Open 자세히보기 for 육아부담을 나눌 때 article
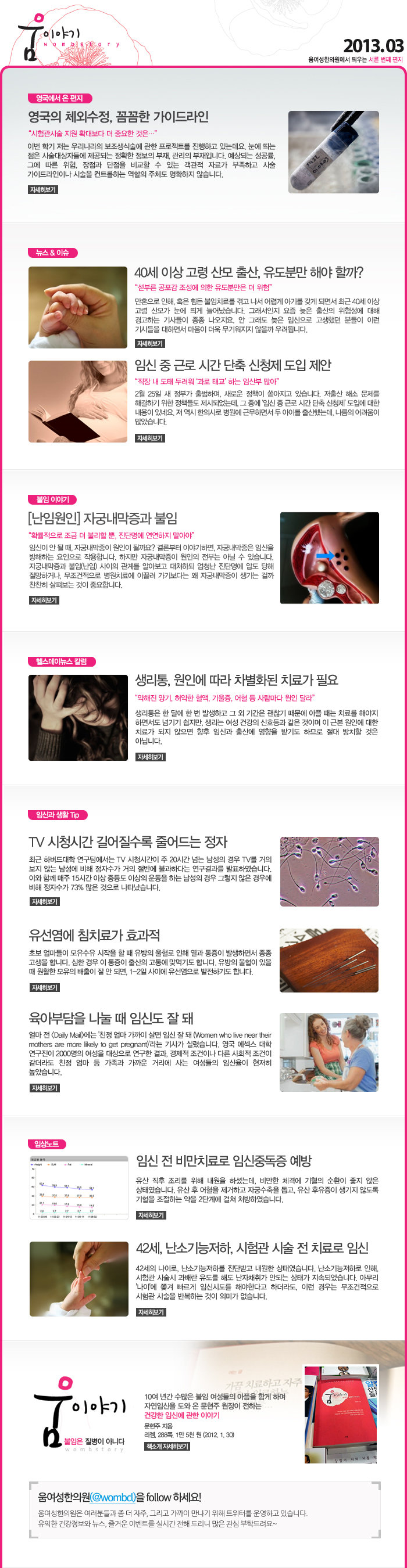Viewport: 407px width, 1568px height. pyautogui.click(x=44, y=1088)
